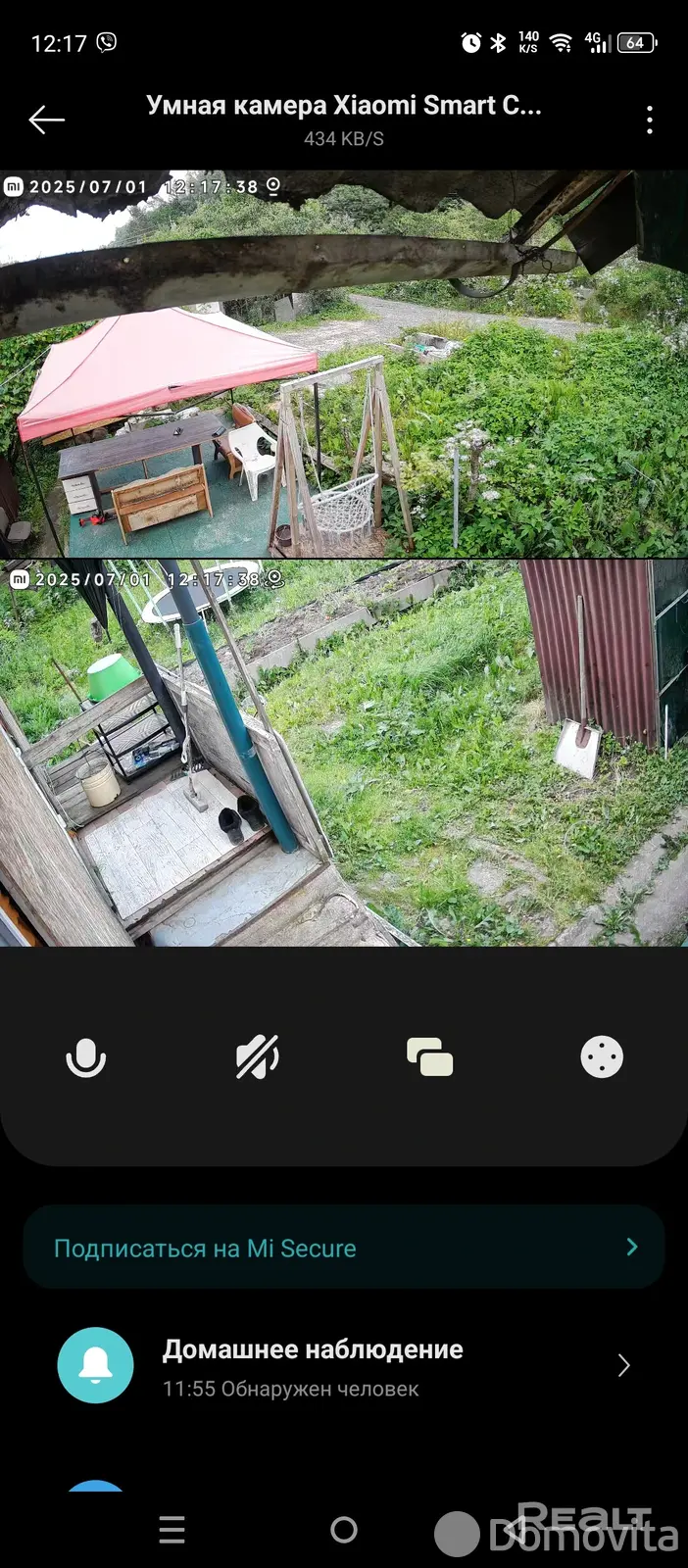This screenshot has height=1568, width=688.
Task: Go to the system home screen
Action: 344,1529
